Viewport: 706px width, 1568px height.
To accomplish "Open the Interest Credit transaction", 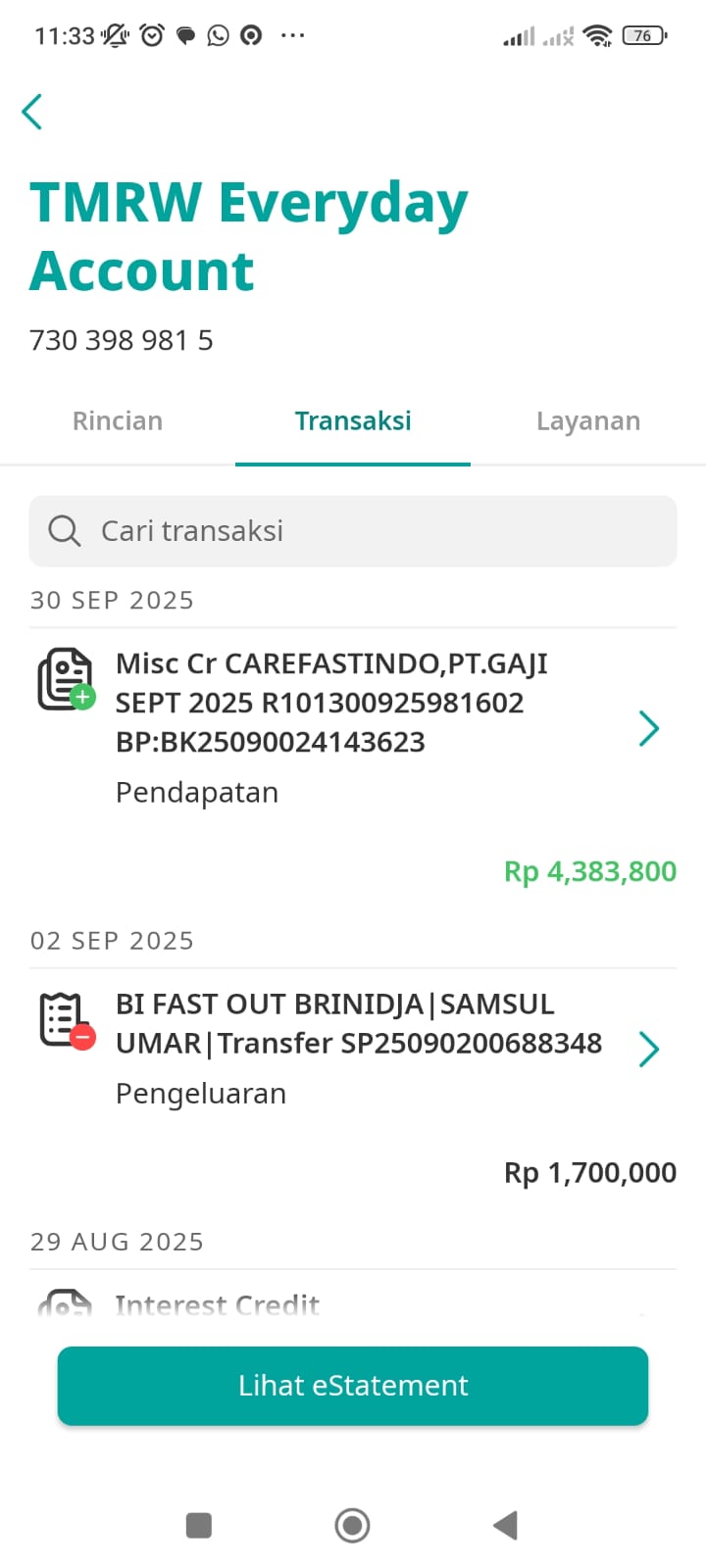I will pos(218,1305).
